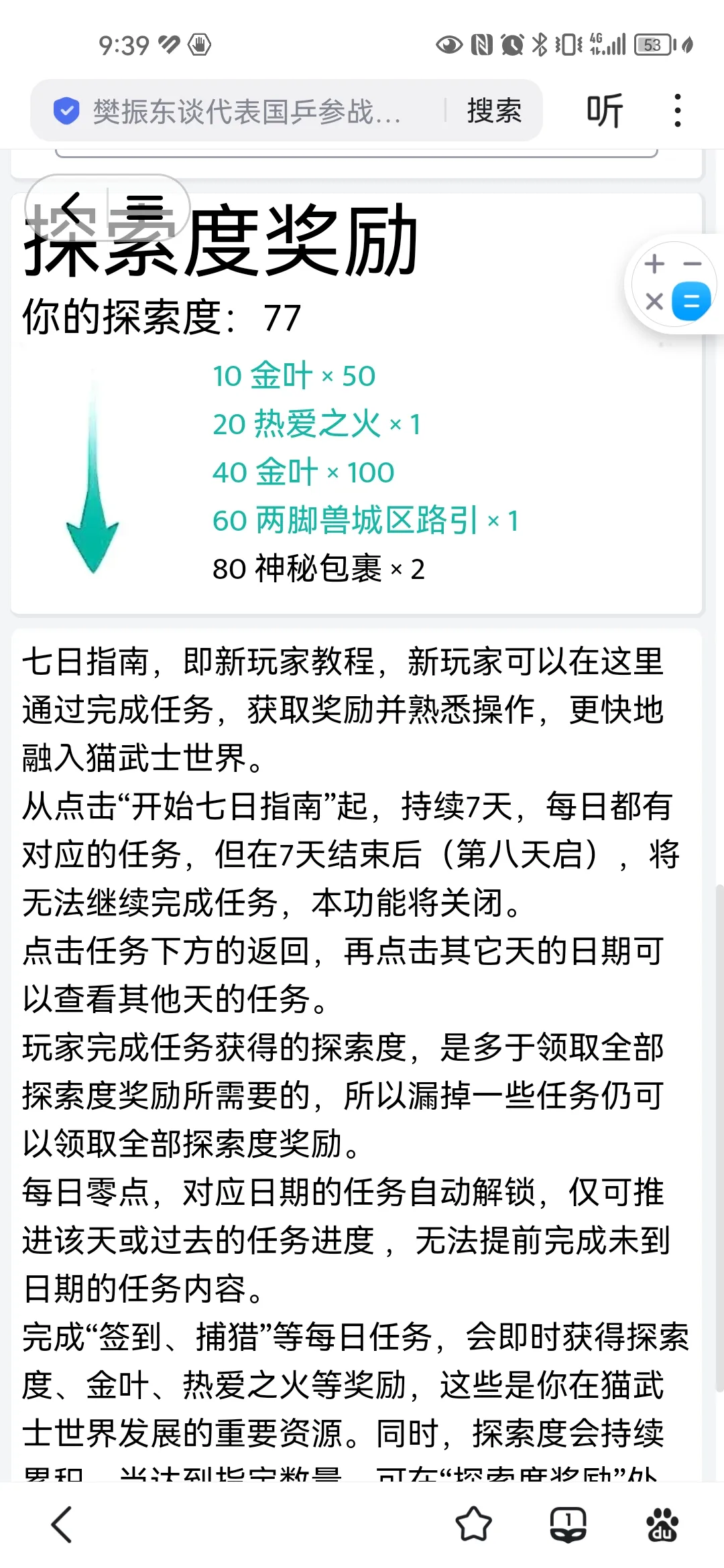724x1568 pixels.
Task: Go back using the bottom arrow
Action: click(62, 1525)
